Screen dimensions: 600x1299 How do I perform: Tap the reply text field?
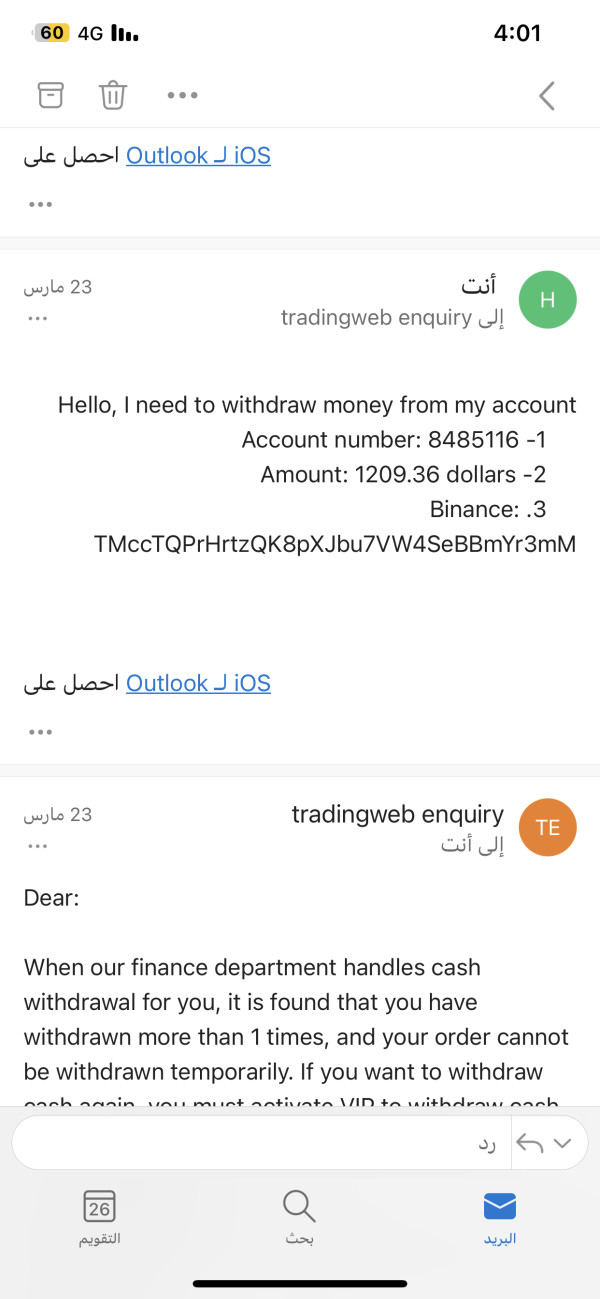click(x=262, y=1143)
